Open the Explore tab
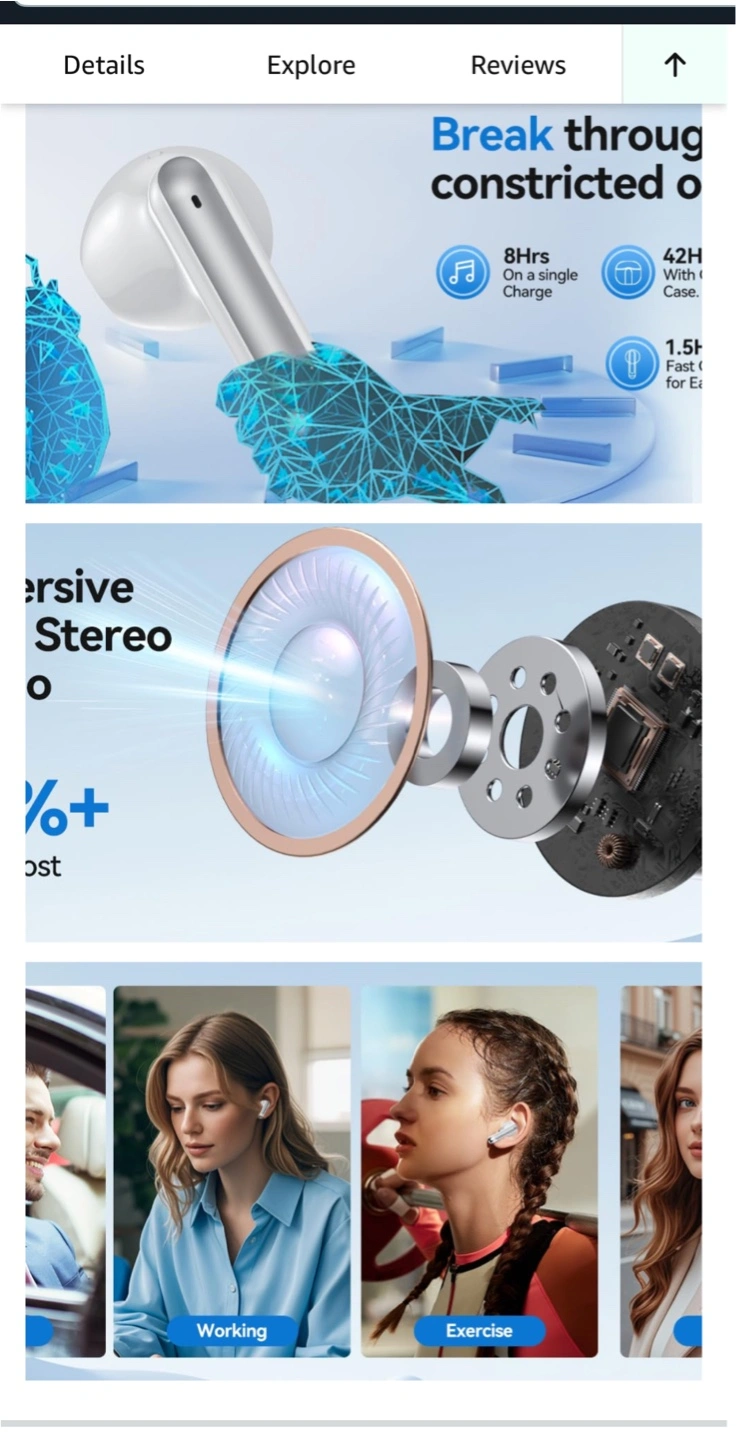 tap(311, 66)
